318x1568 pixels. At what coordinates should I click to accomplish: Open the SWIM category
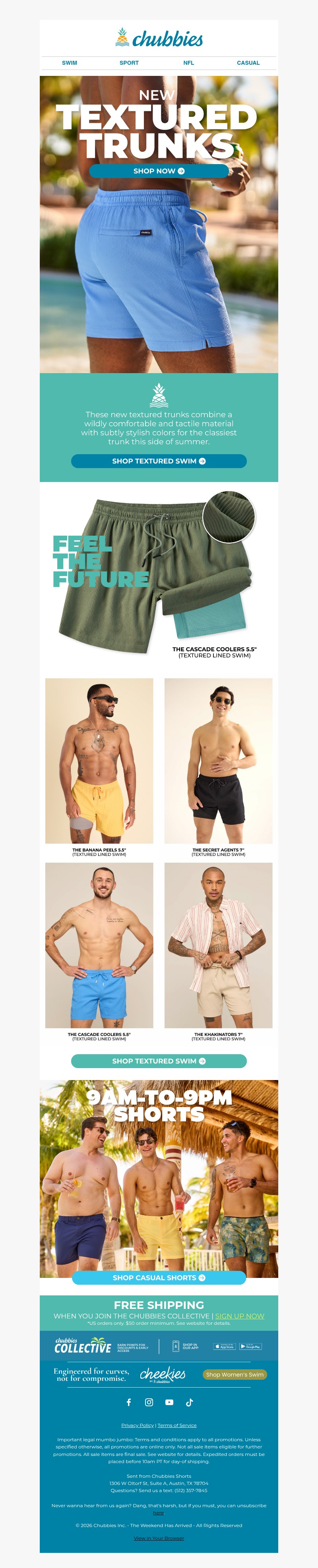click(70, 63)
